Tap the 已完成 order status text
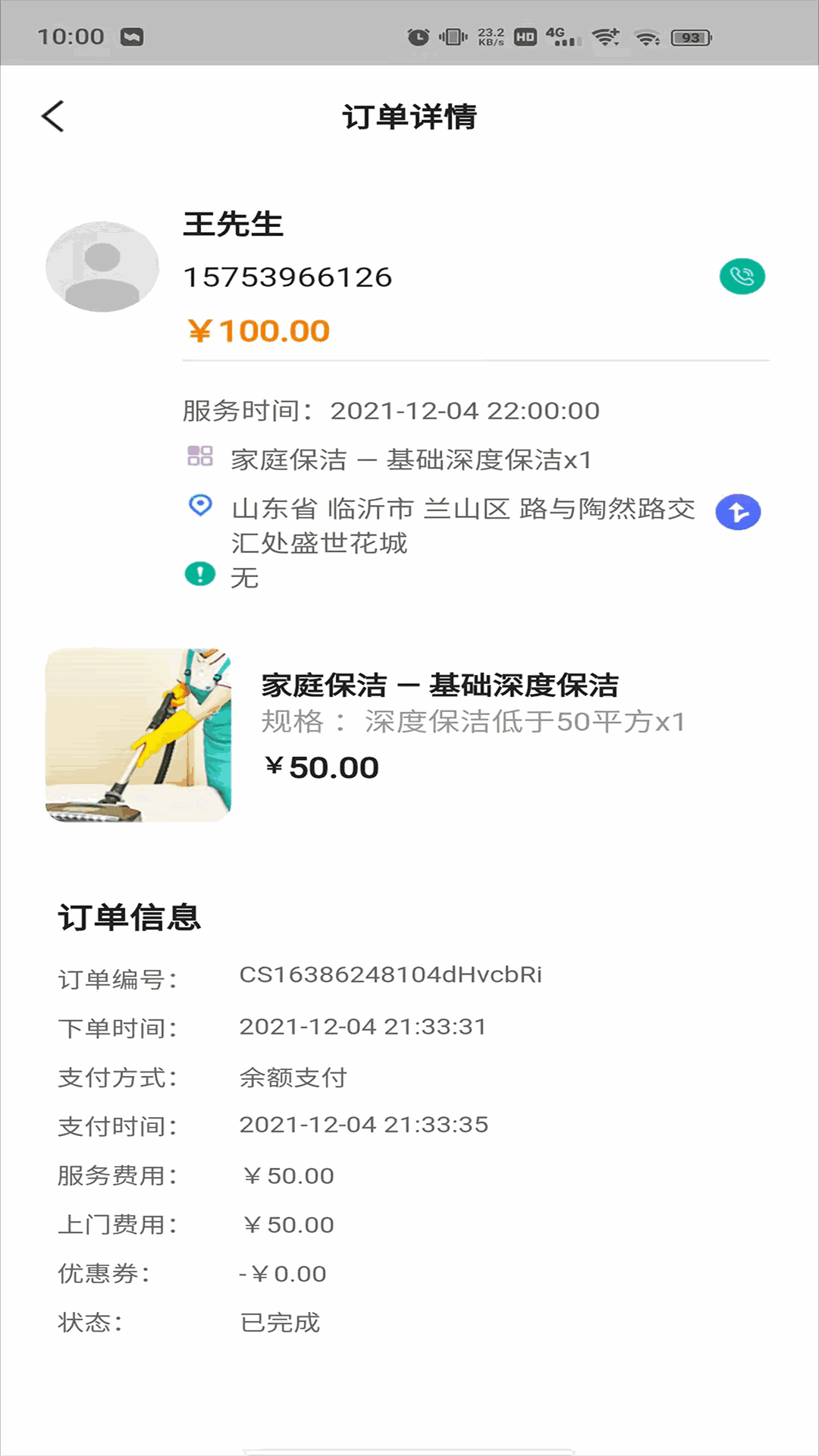 coord(280,1323)
